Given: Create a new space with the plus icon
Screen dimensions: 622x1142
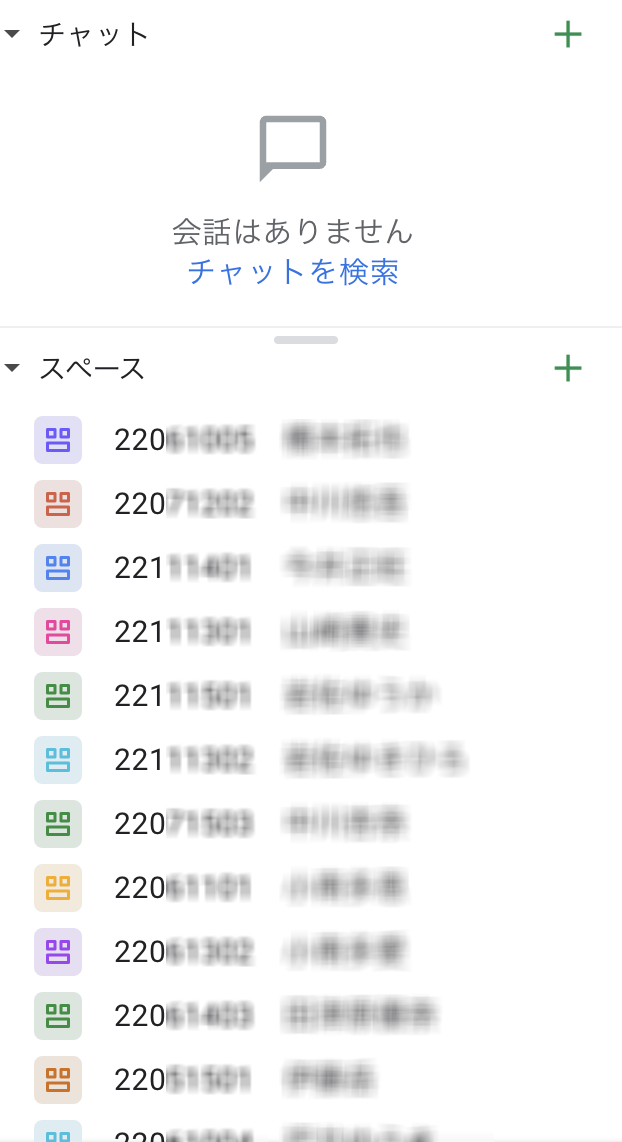Looking at the screenshot, I should 567,368.
